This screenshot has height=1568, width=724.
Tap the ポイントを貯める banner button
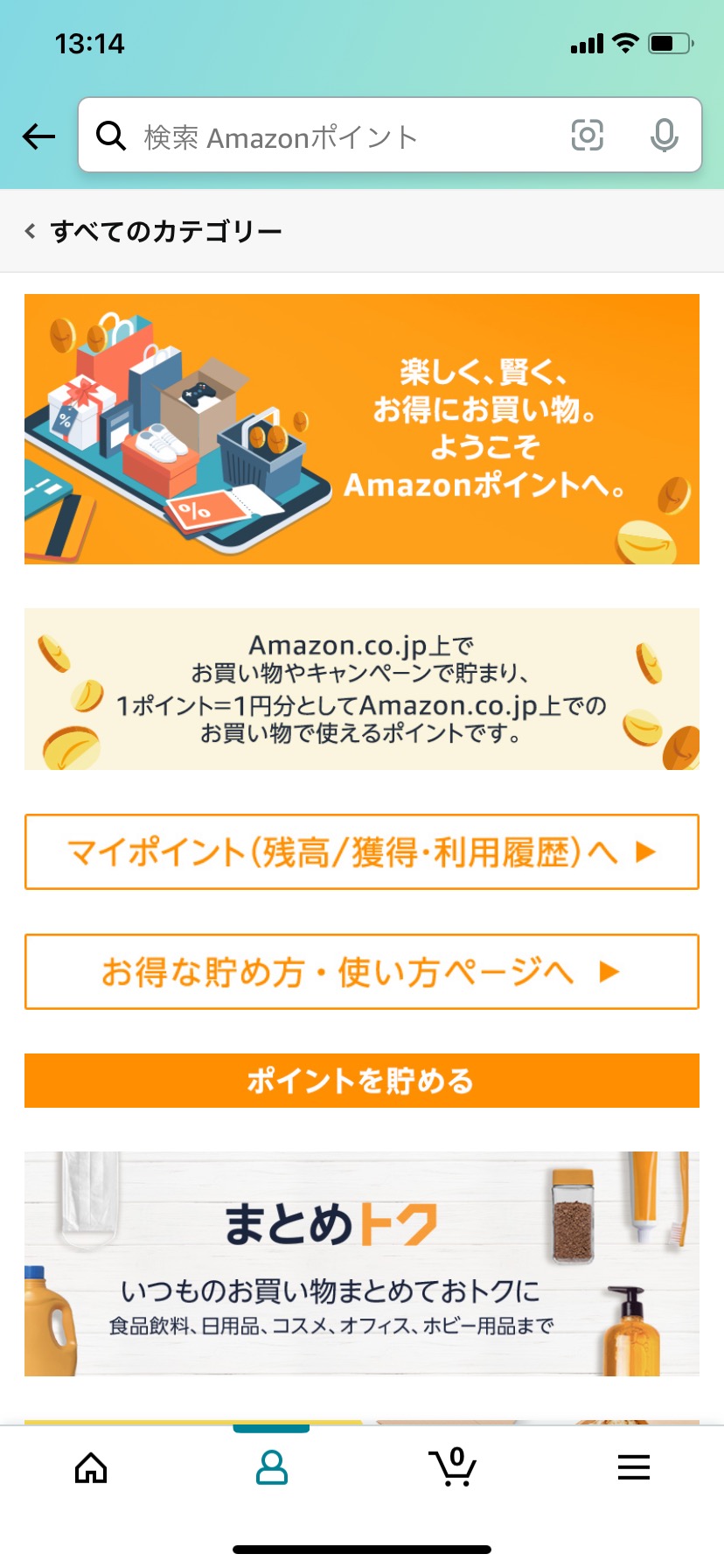[361, 1081]
